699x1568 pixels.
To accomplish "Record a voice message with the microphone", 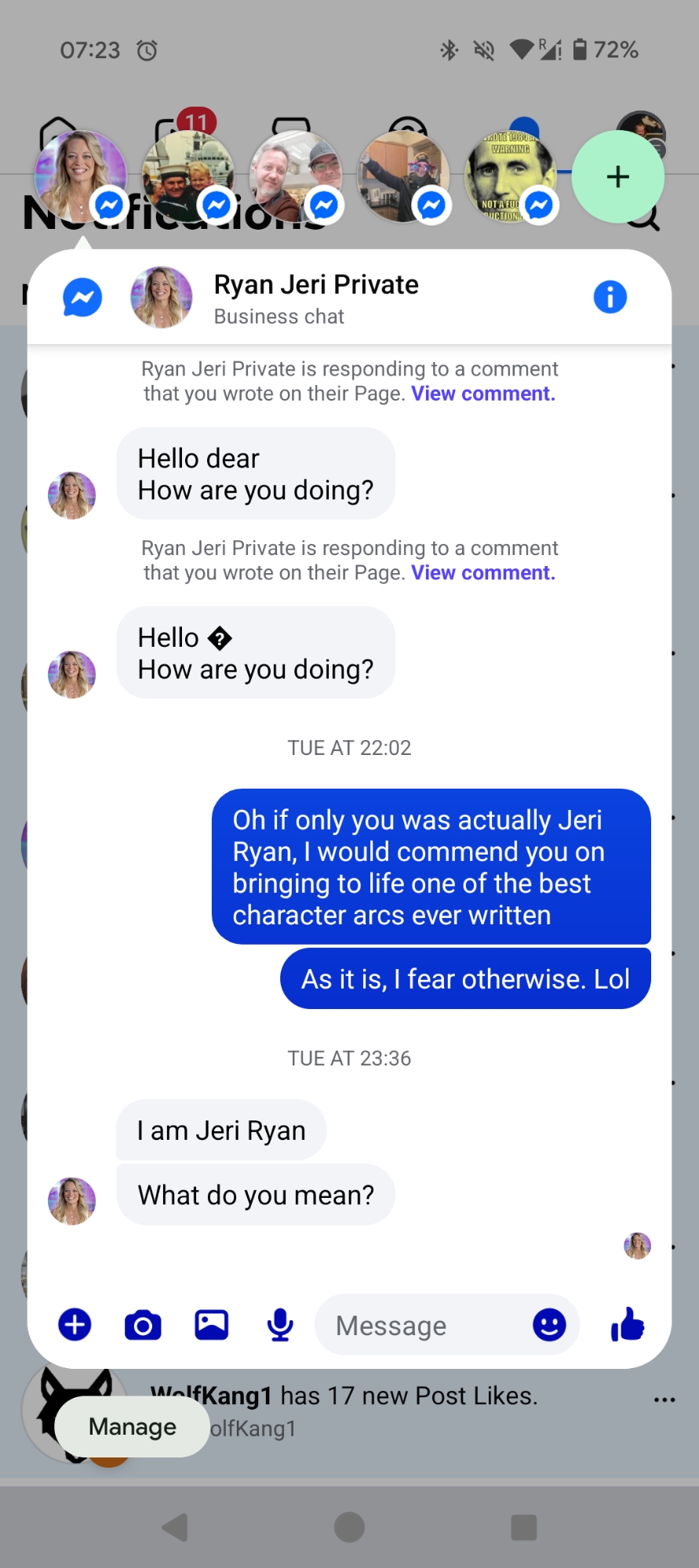I will click(x=280, y=1325).
